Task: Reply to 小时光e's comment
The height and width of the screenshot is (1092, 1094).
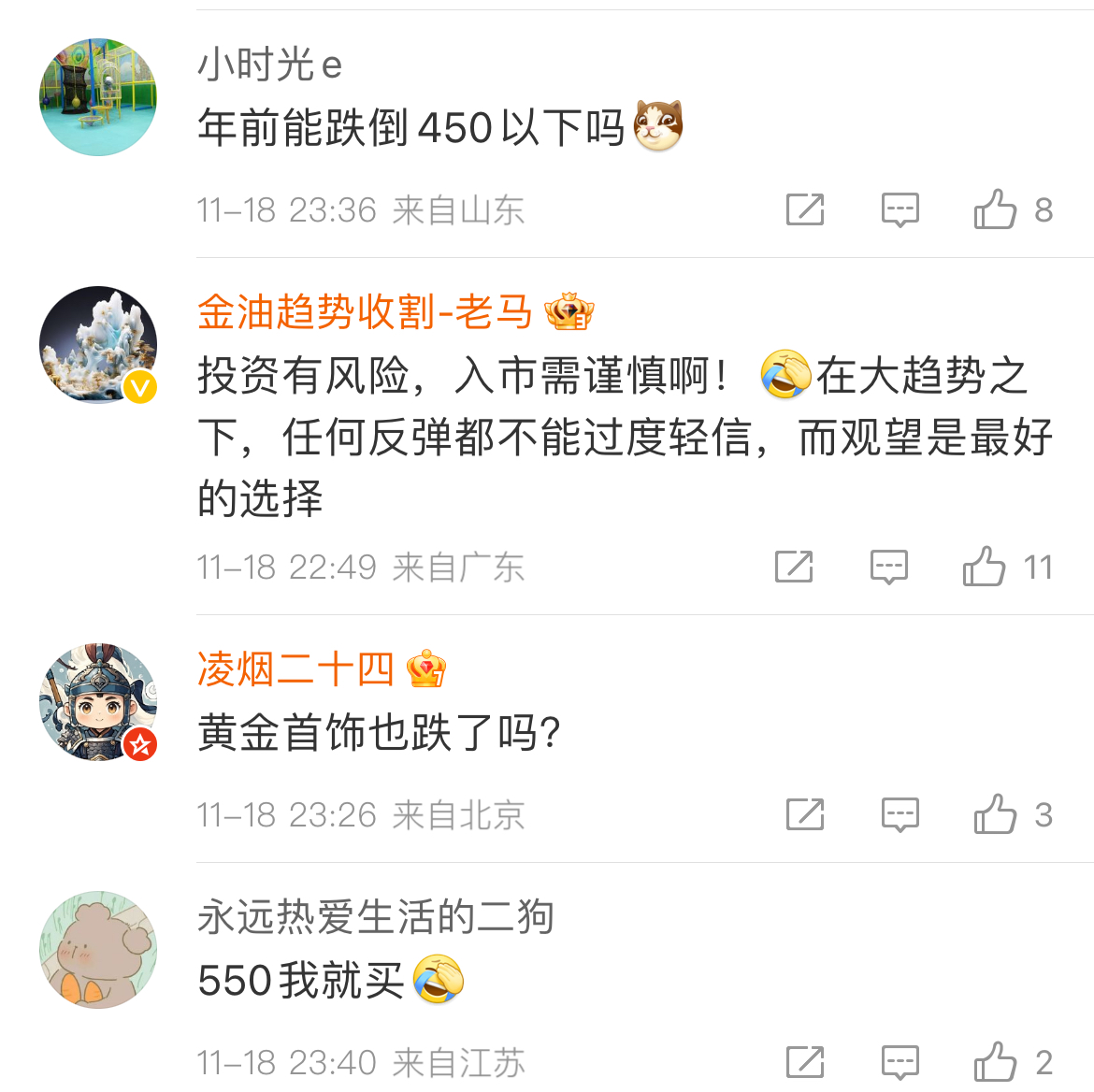Action: point(900,209)
